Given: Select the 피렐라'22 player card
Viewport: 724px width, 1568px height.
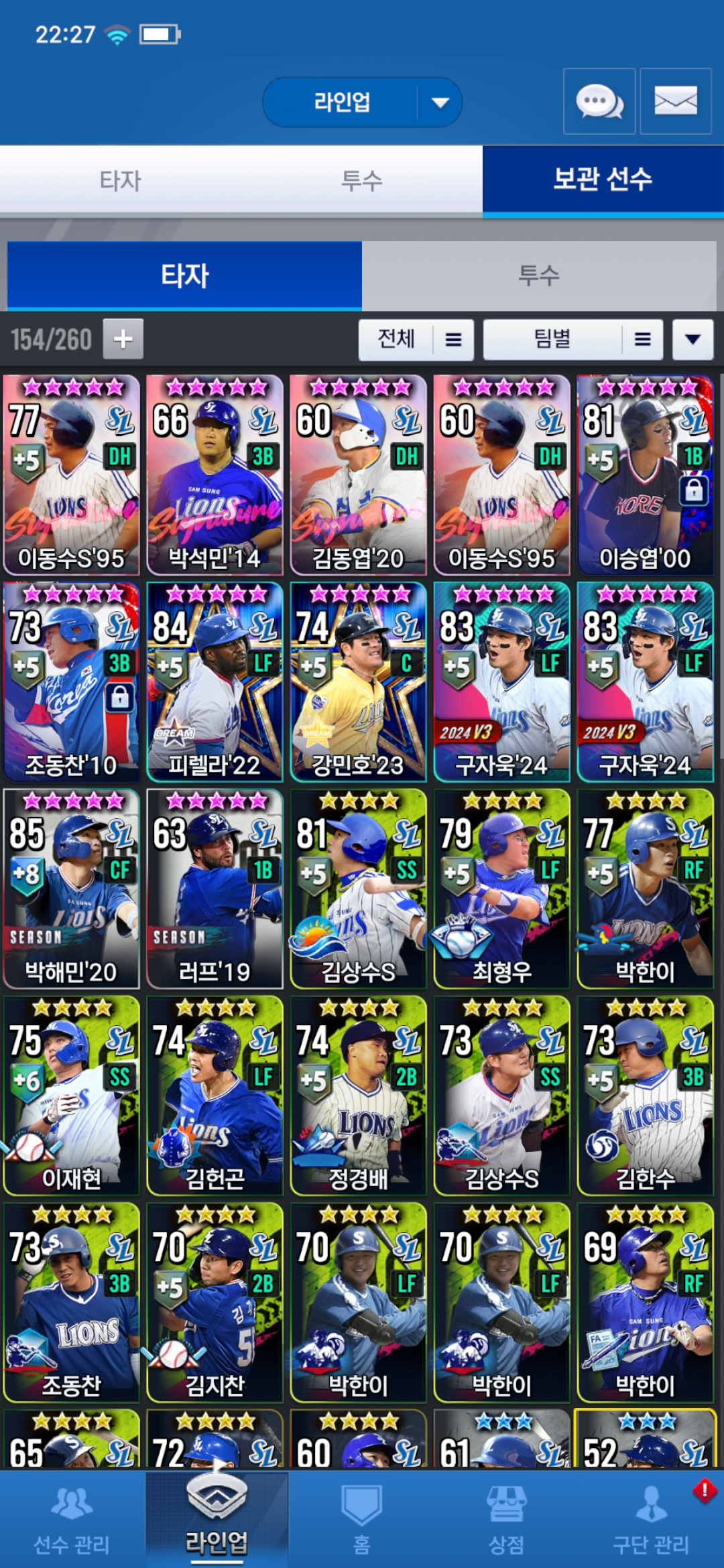Looking at the screenshot, I should (x=215, y=681).
